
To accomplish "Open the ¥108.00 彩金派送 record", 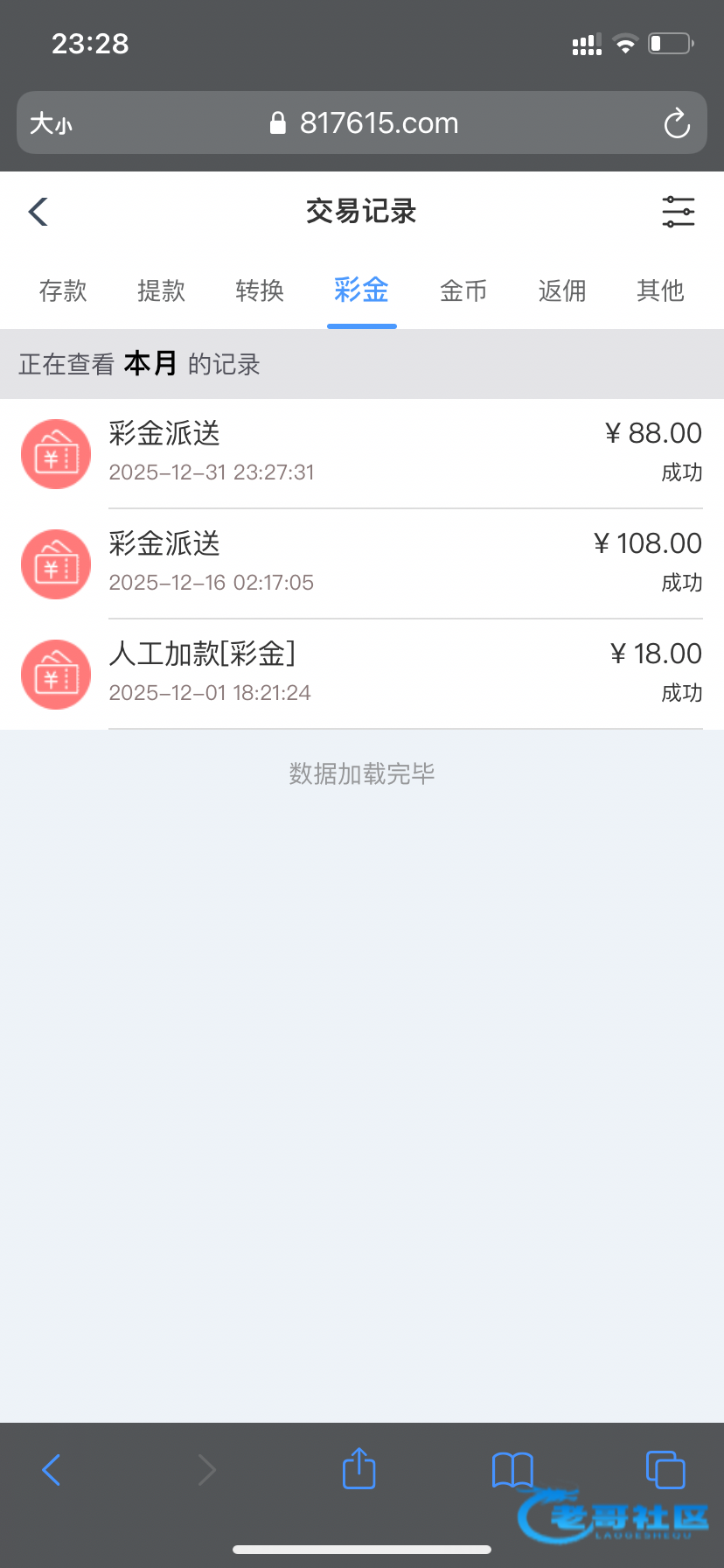I will pyautogui.click(x=362, y=563).
